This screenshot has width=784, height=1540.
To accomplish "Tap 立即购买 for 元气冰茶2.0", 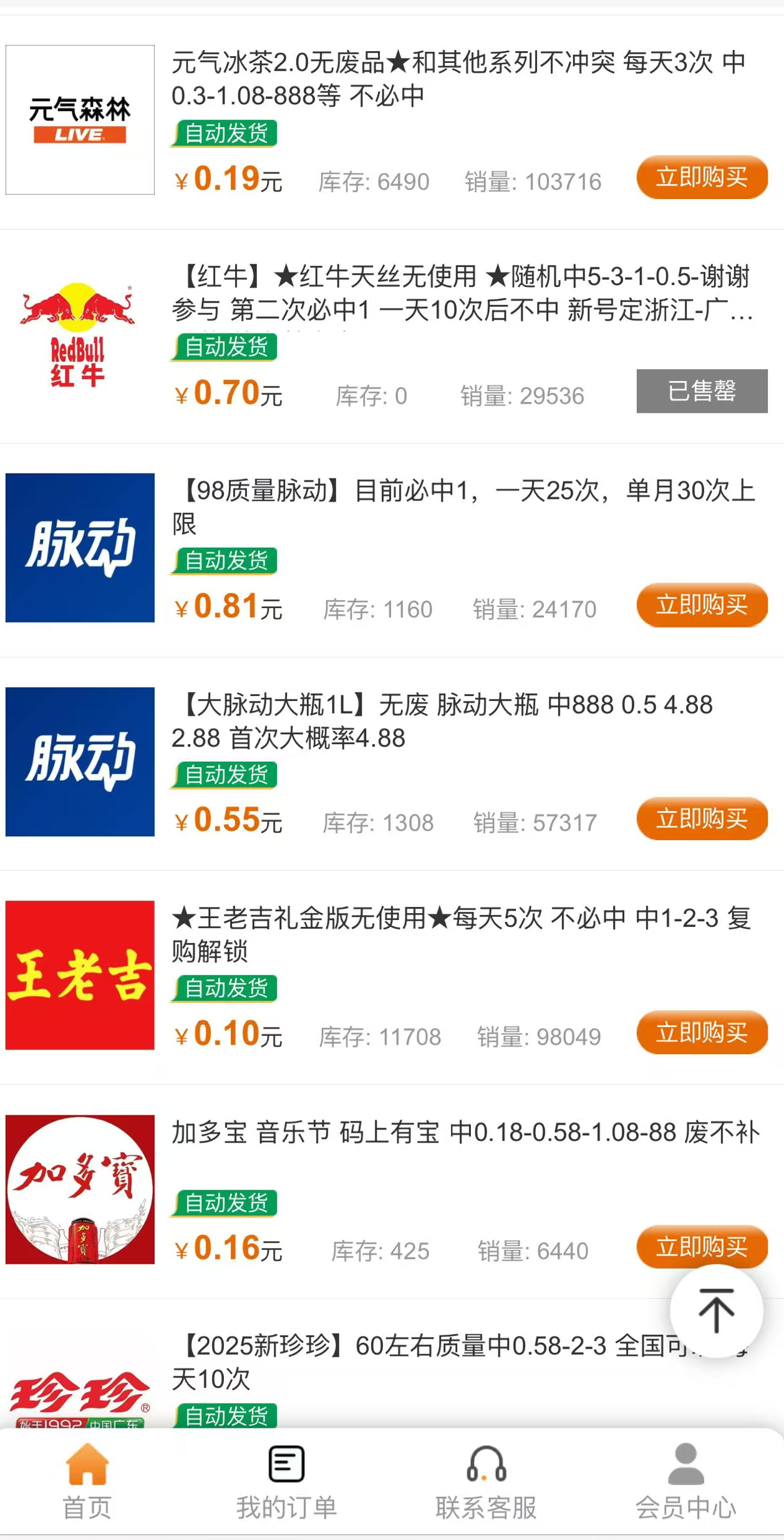I will 702,178.
